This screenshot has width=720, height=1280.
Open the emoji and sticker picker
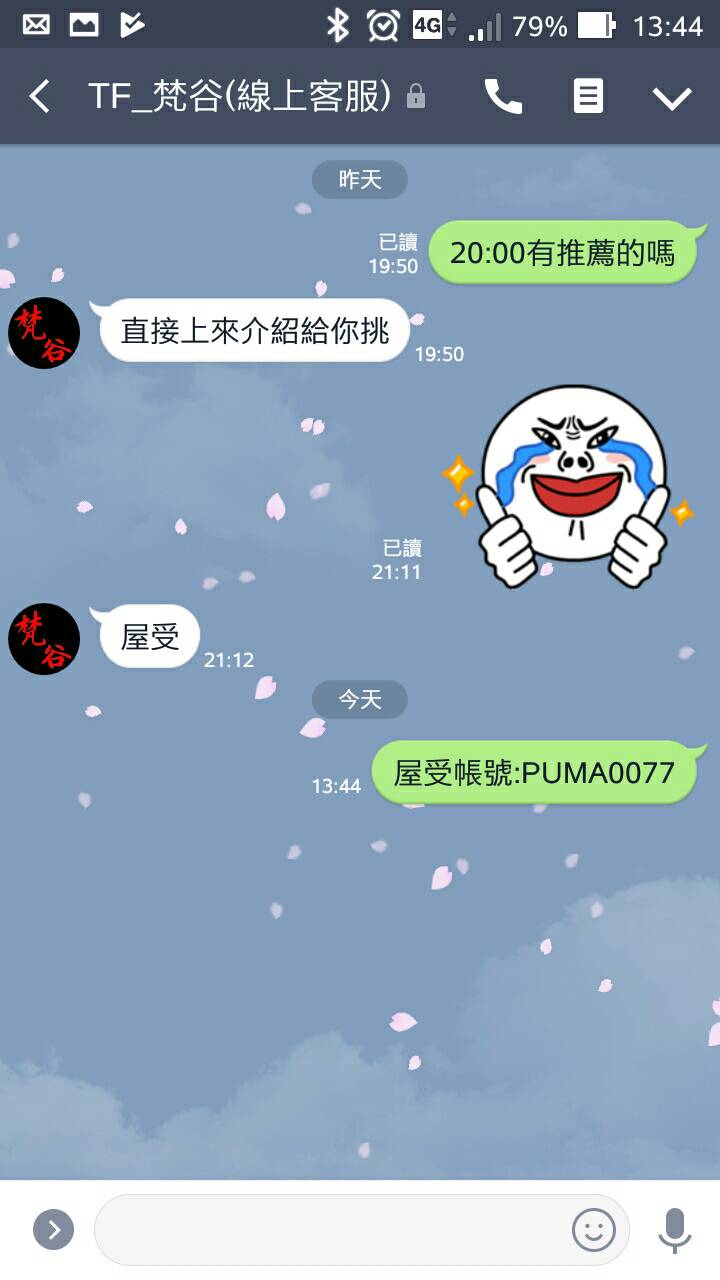593,1229
